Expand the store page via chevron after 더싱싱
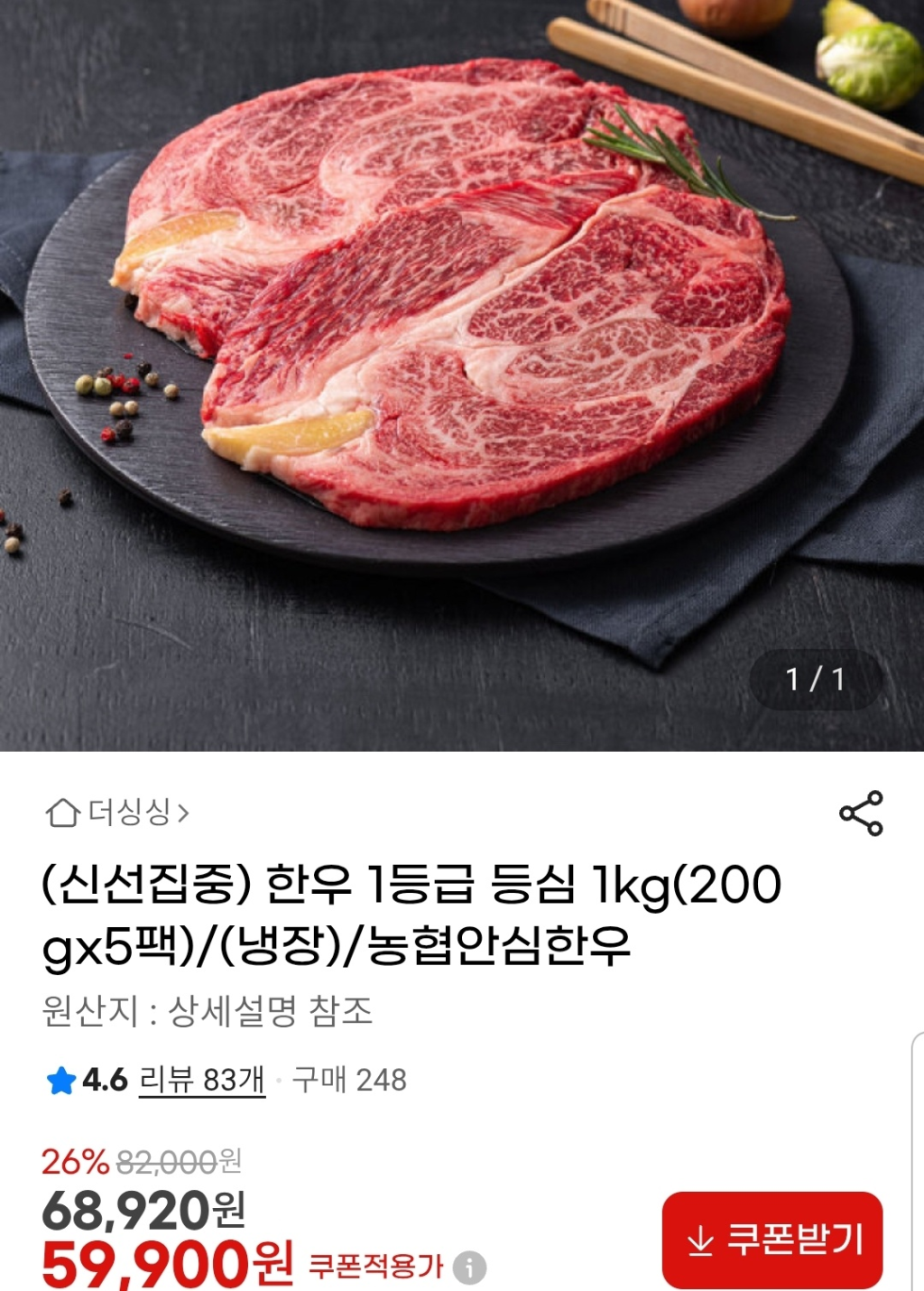Screen dimensions: 924x1291 pyautogui.click(x=189, y=813)
